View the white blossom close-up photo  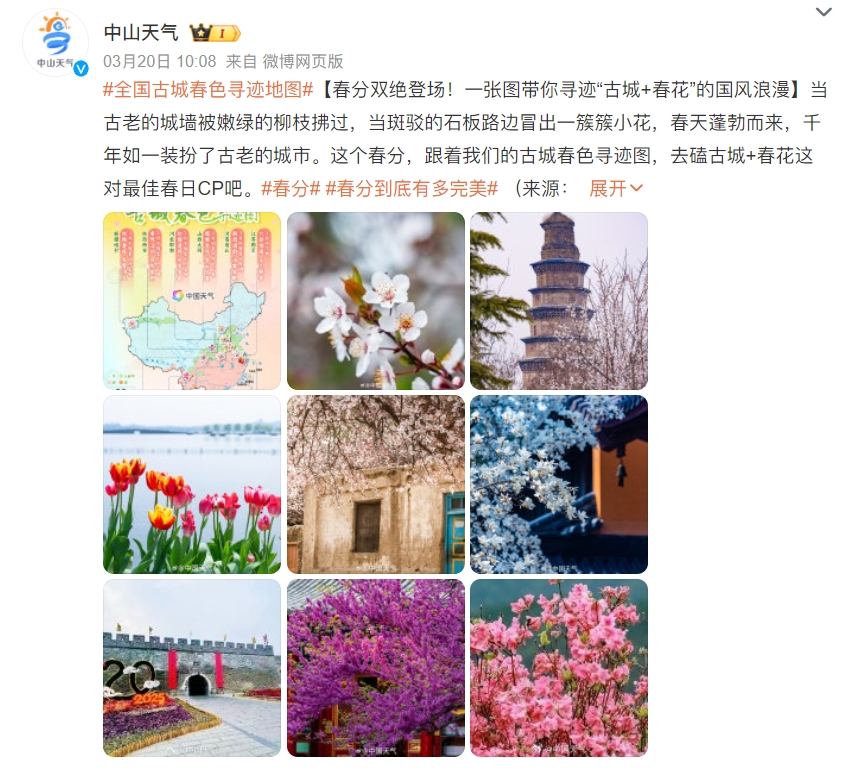(x=376, y=301)
